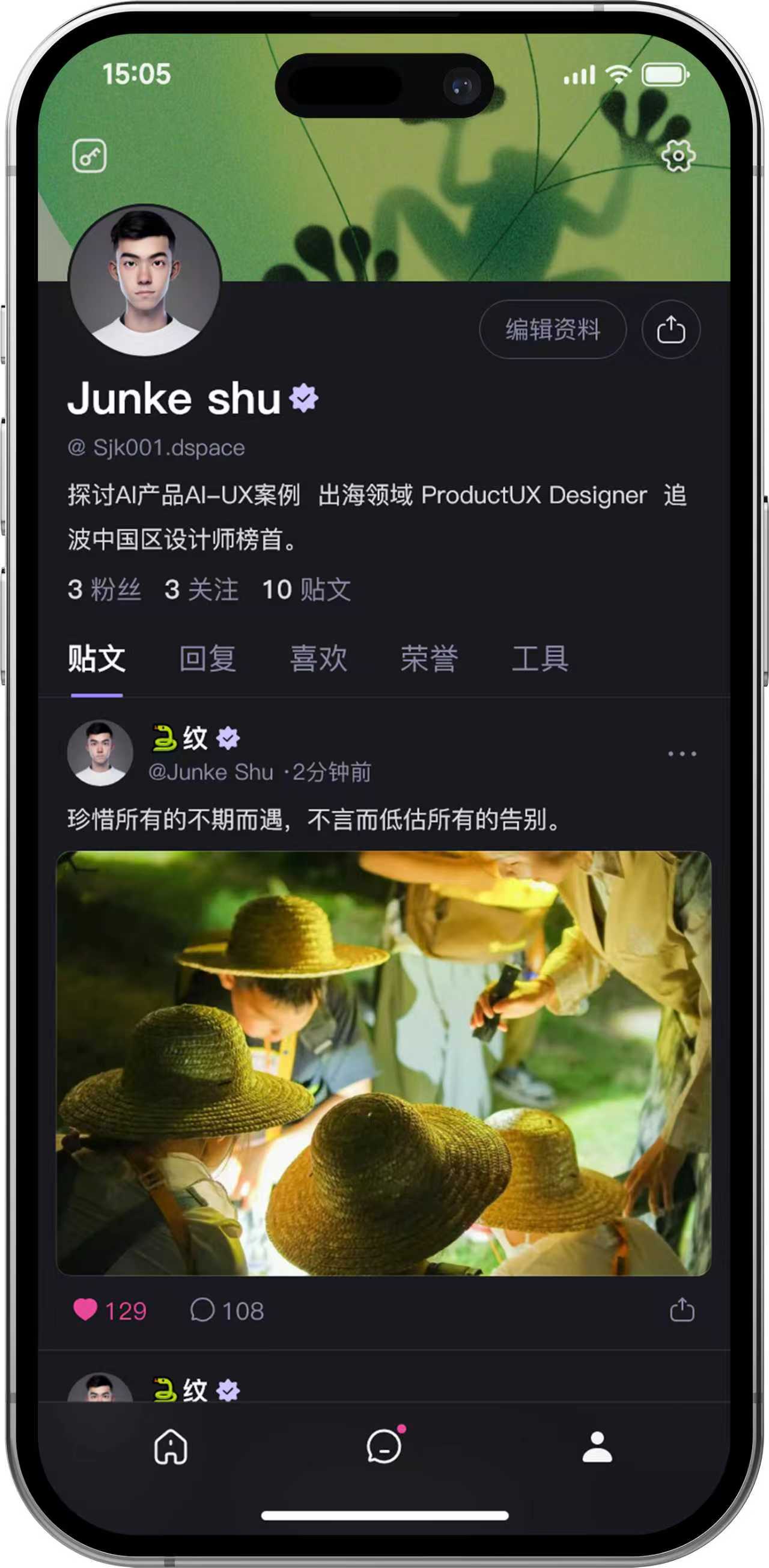Select the 贴文 tab

point(97,659)
